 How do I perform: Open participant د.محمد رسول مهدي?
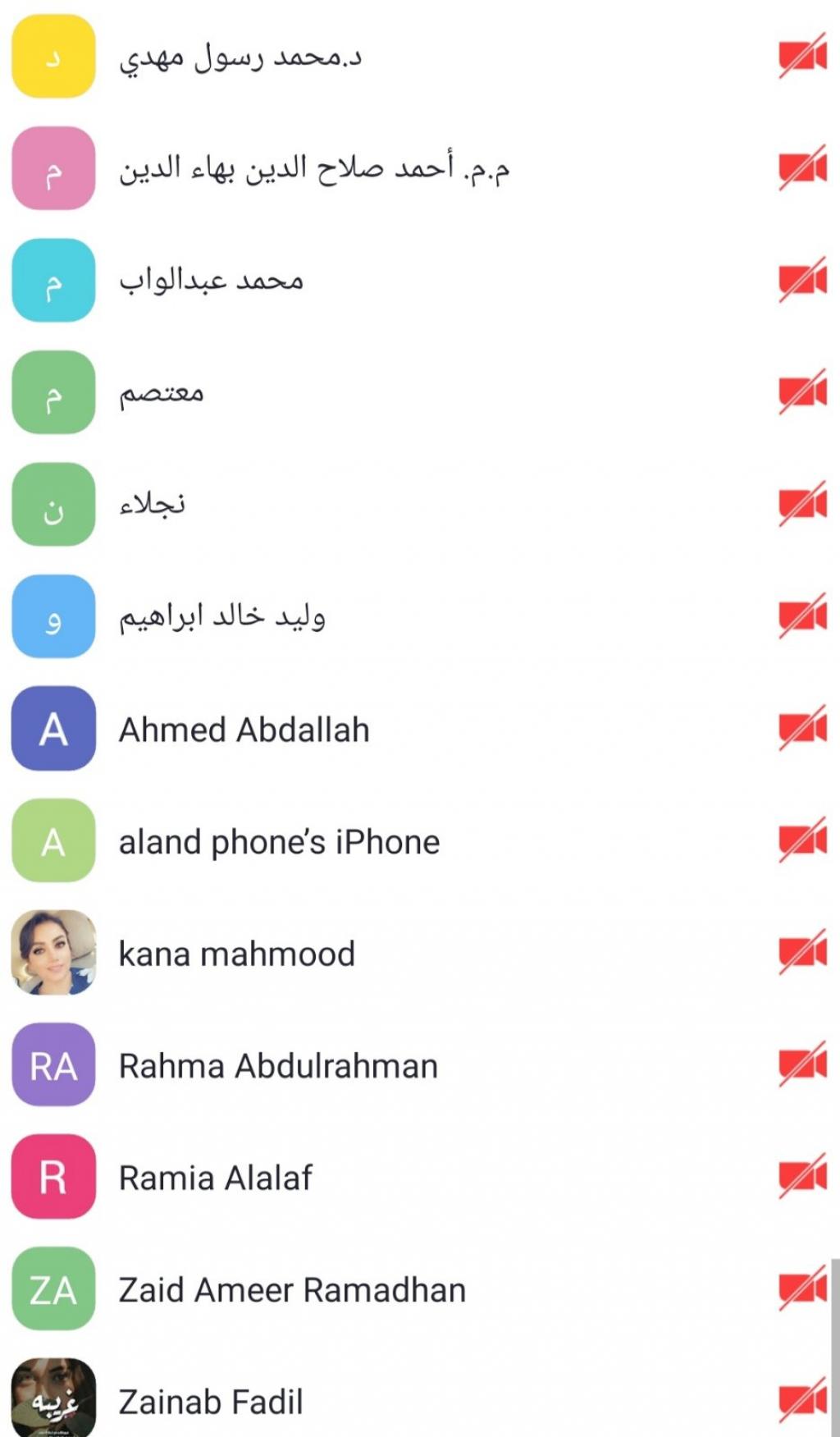240,57
